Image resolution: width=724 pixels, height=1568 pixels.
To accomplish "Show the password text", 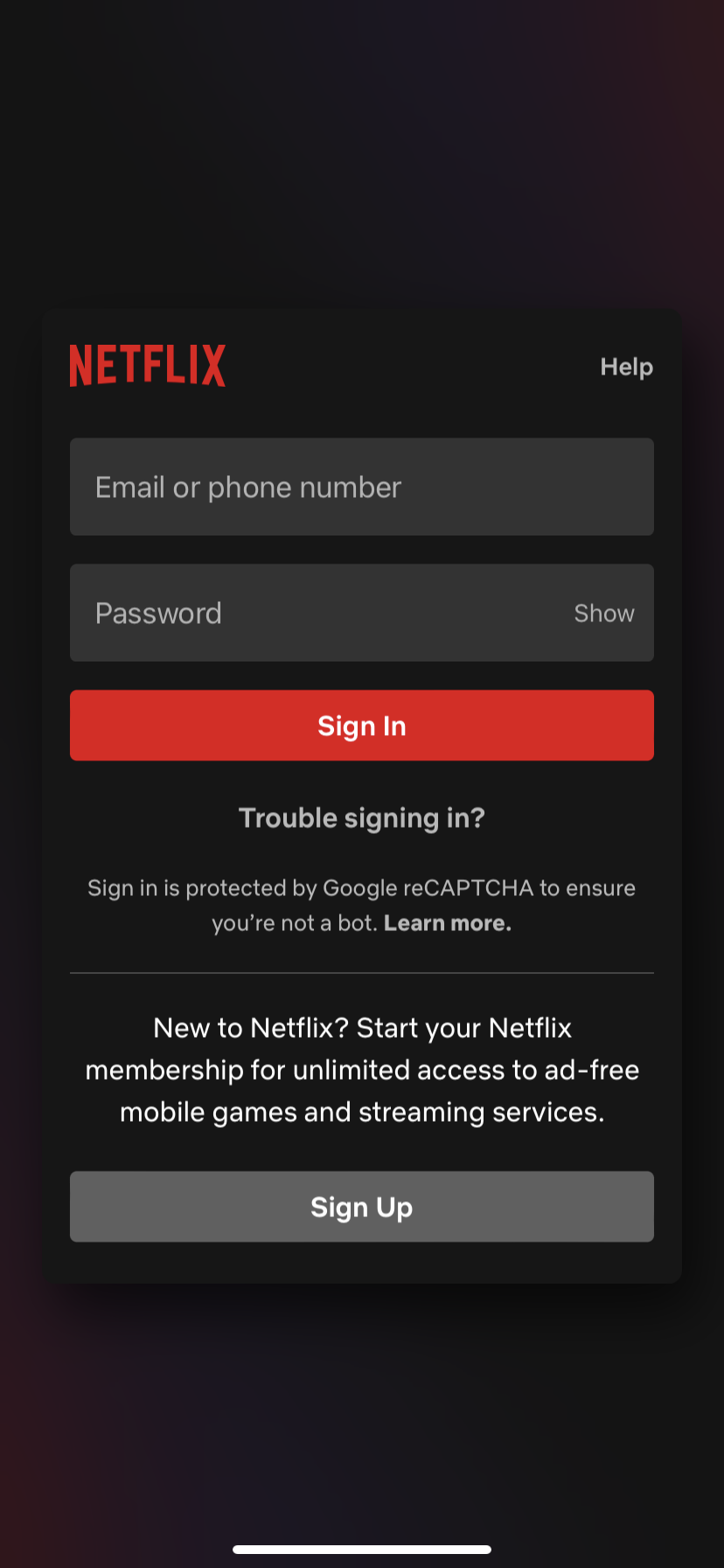I will click(603, 613).
